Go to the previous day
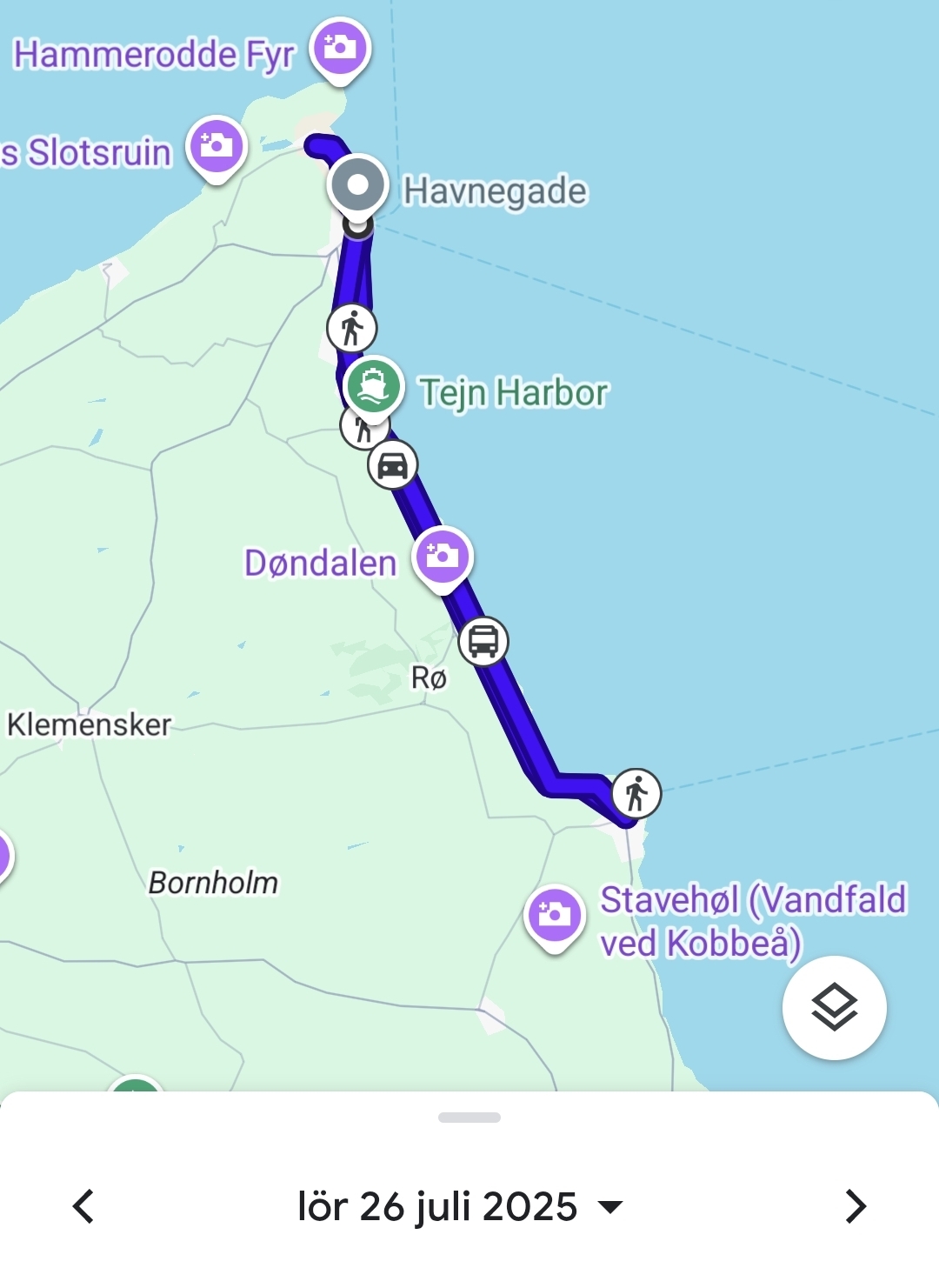Viewport: 939px width, 1288px height. pyautogui.click(x=83, y=1206)
